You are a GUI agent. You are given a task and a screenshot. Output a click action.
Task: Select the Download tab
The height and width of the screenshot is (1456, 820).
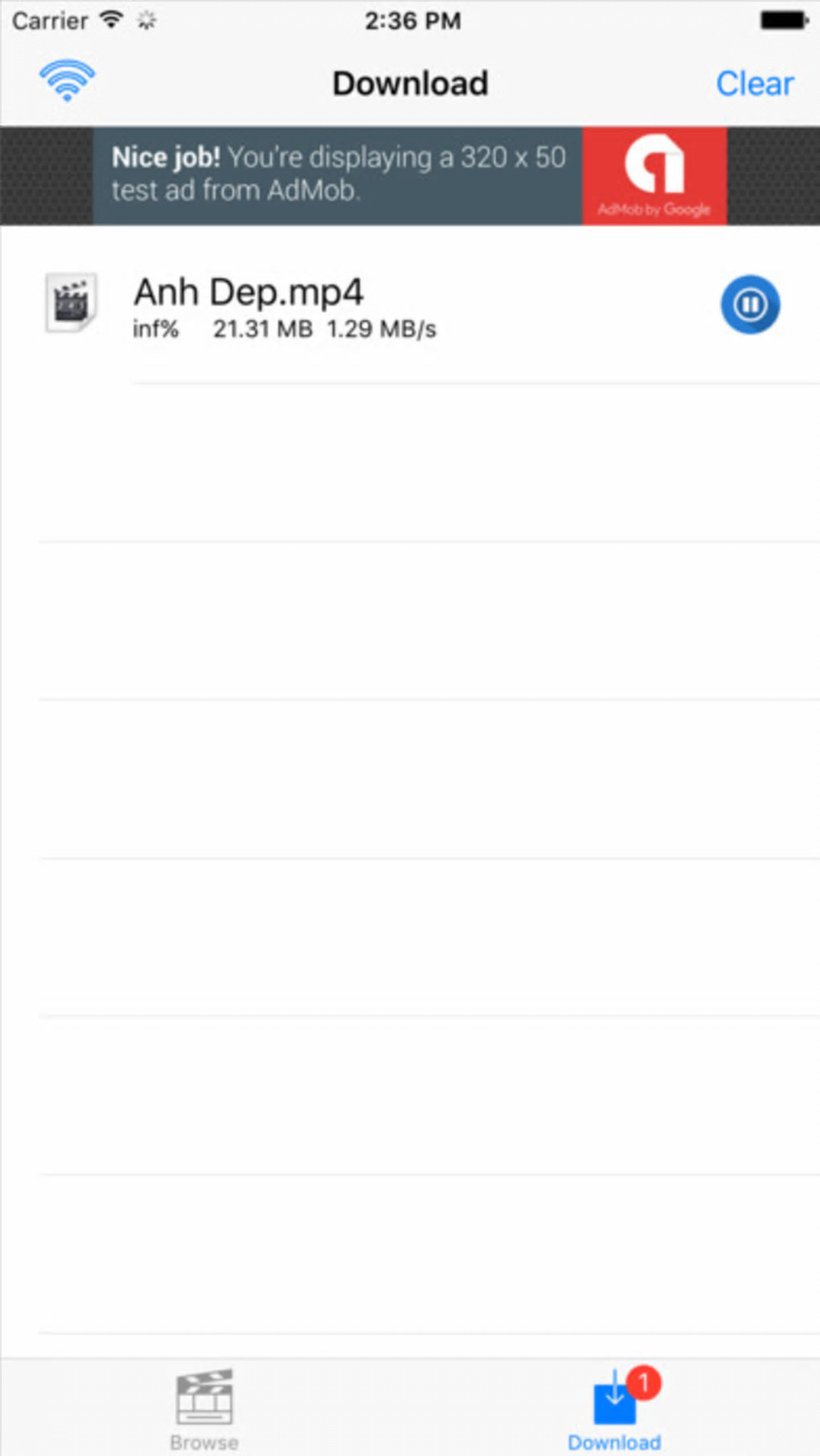point(615,1409)
